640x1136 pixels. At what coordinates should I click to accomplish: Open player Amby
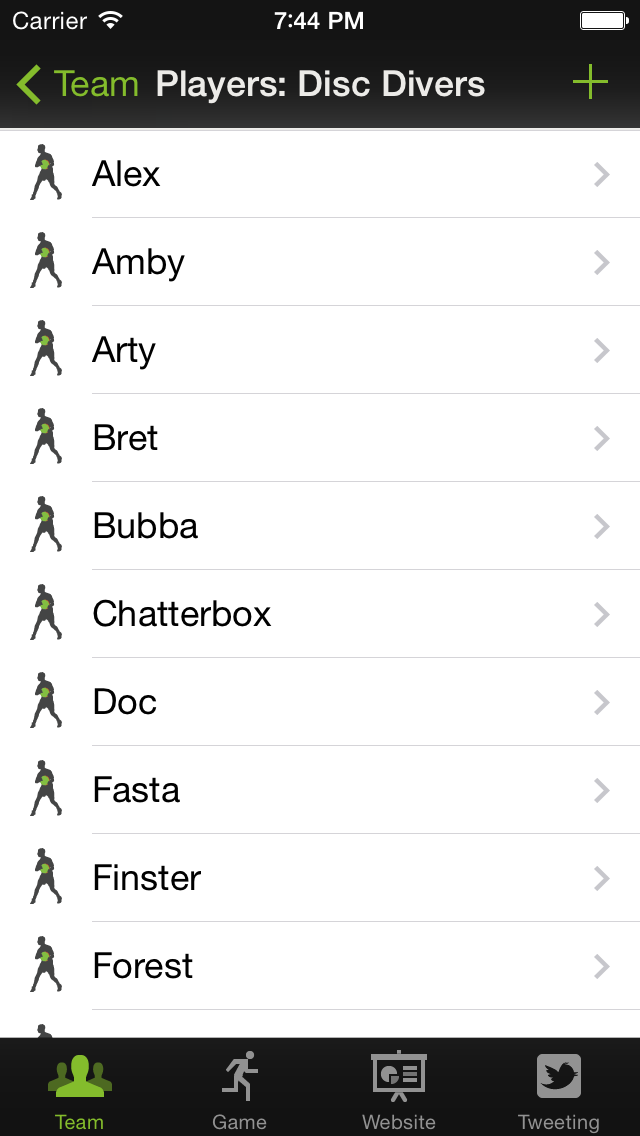(x=320, y=262)
